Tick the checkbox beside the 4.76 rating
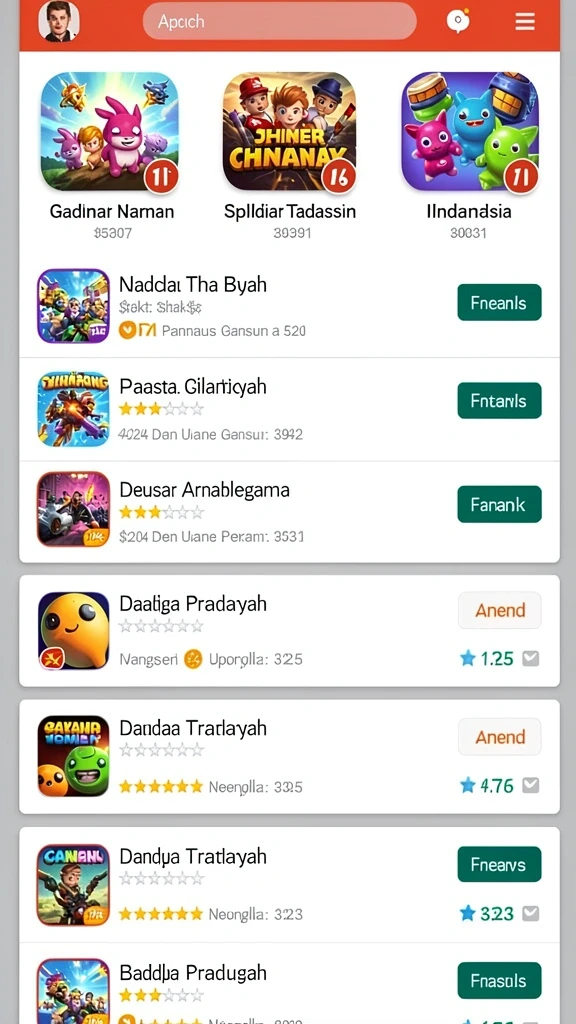 pyautogui.click(x=531, y=785)
